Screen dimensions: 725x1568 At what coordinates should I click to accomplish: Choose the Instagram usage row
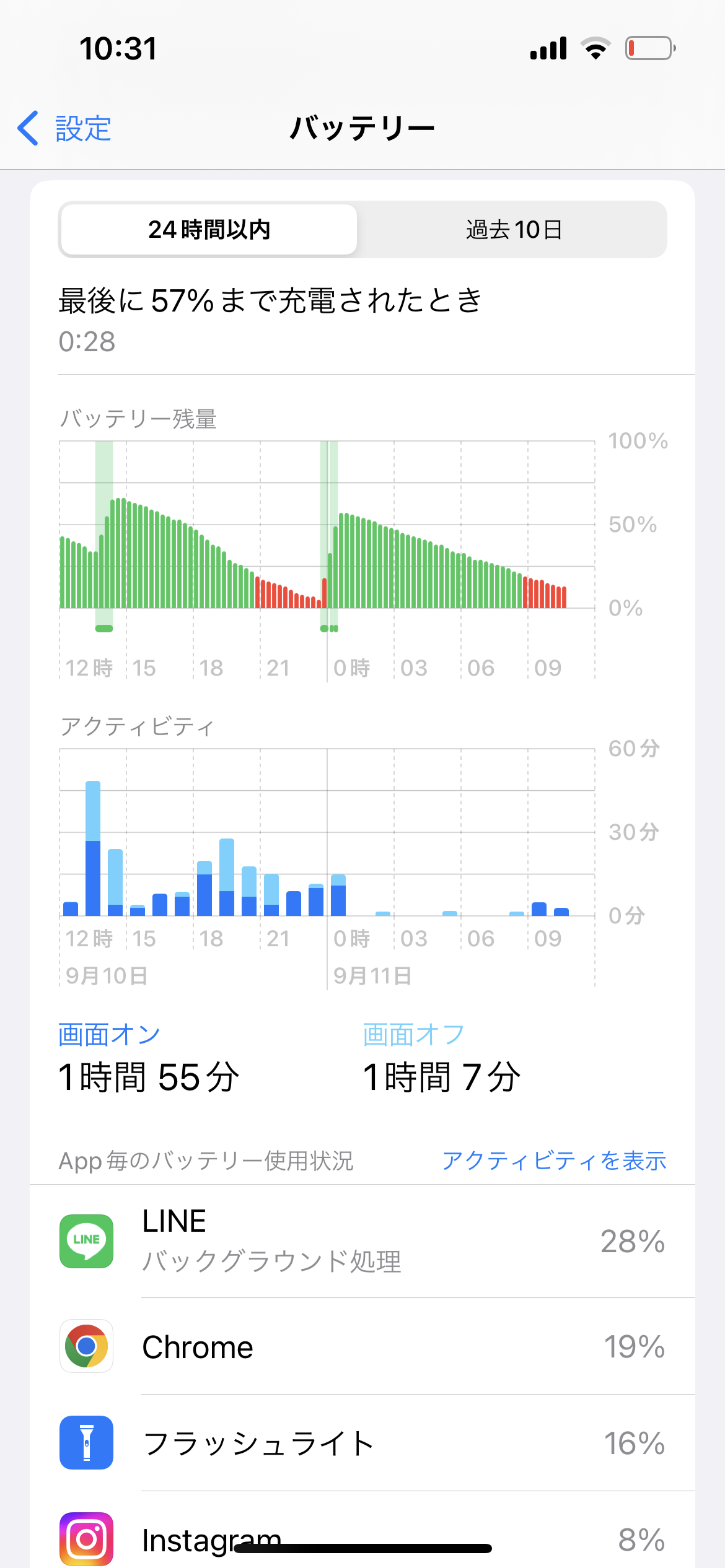362,1536
